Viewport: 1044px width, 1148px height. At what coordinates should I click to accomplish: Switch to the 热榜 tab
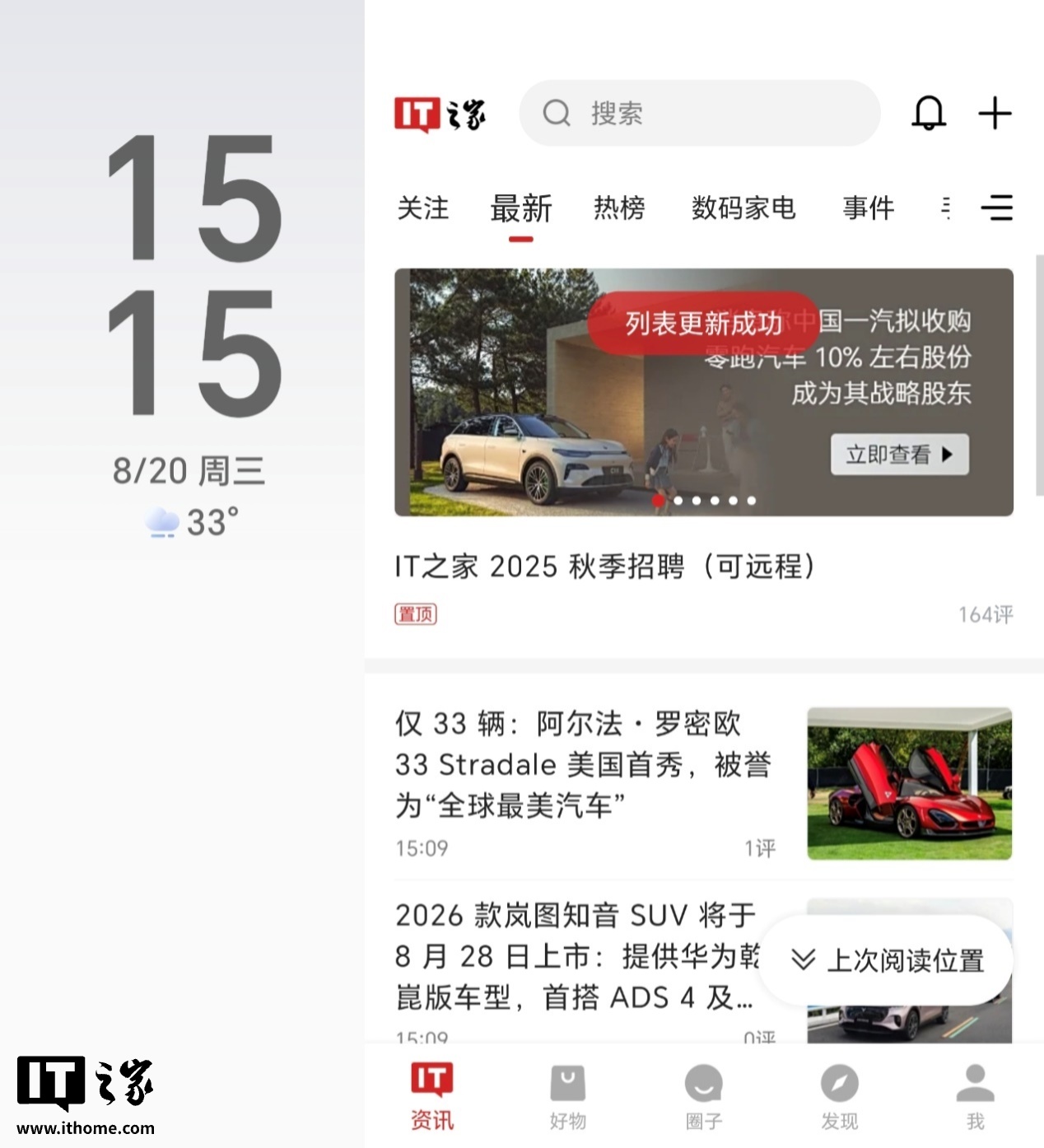click(619, 208)
